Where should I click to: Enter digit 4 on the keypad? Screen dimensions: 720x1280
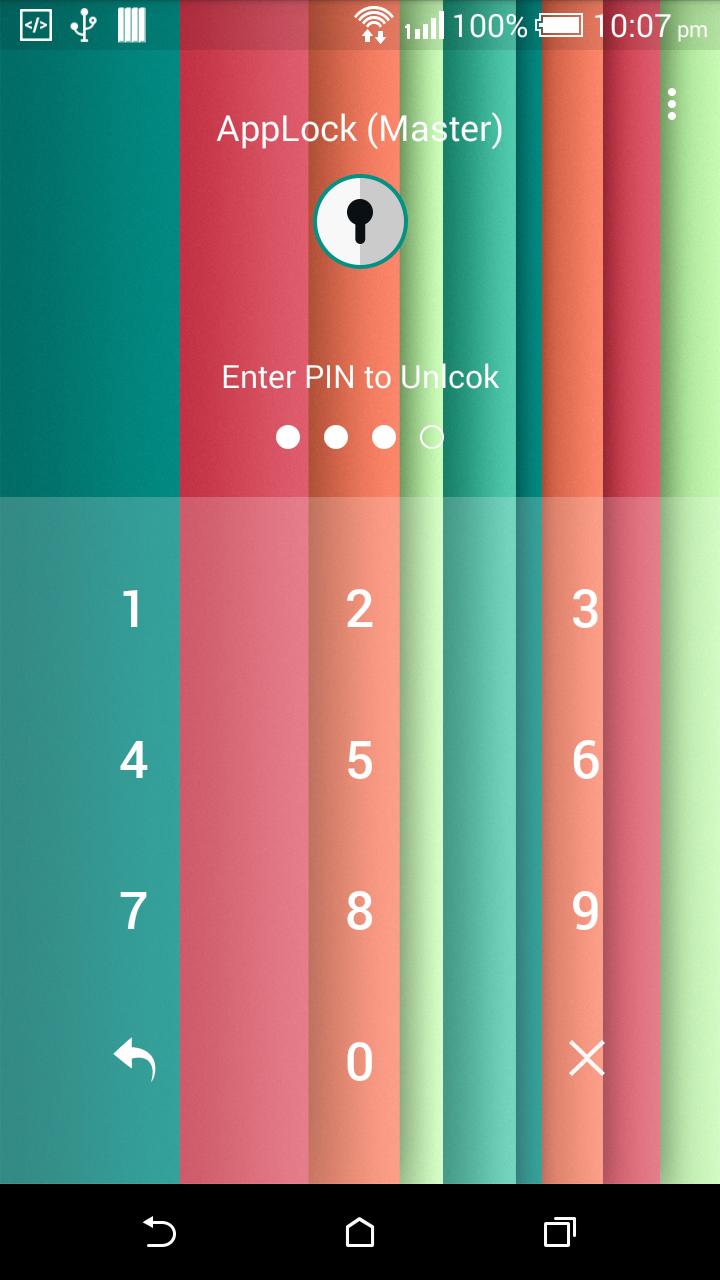(x=133, y=760)
